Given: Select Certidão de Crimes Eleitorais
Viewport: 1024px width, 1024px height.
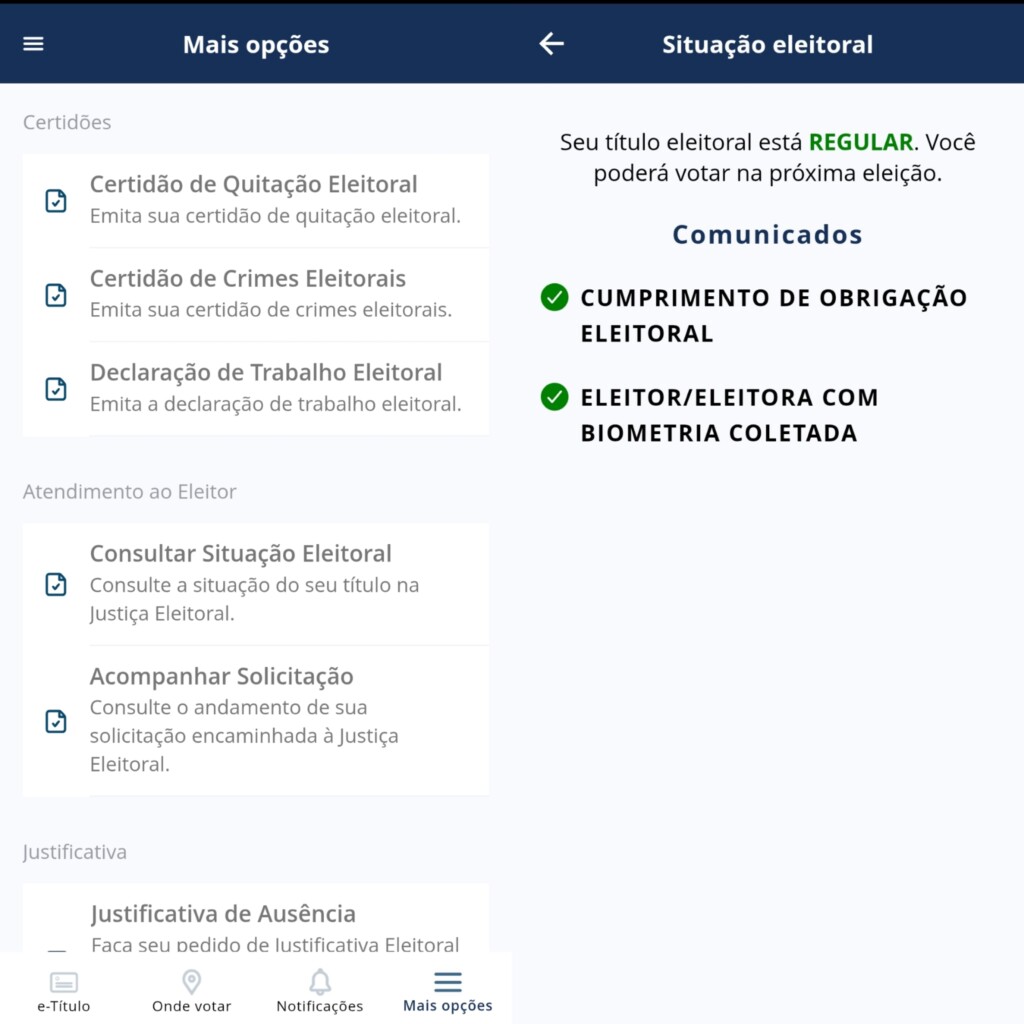Looking at the screenshot, I should point(255,294).
